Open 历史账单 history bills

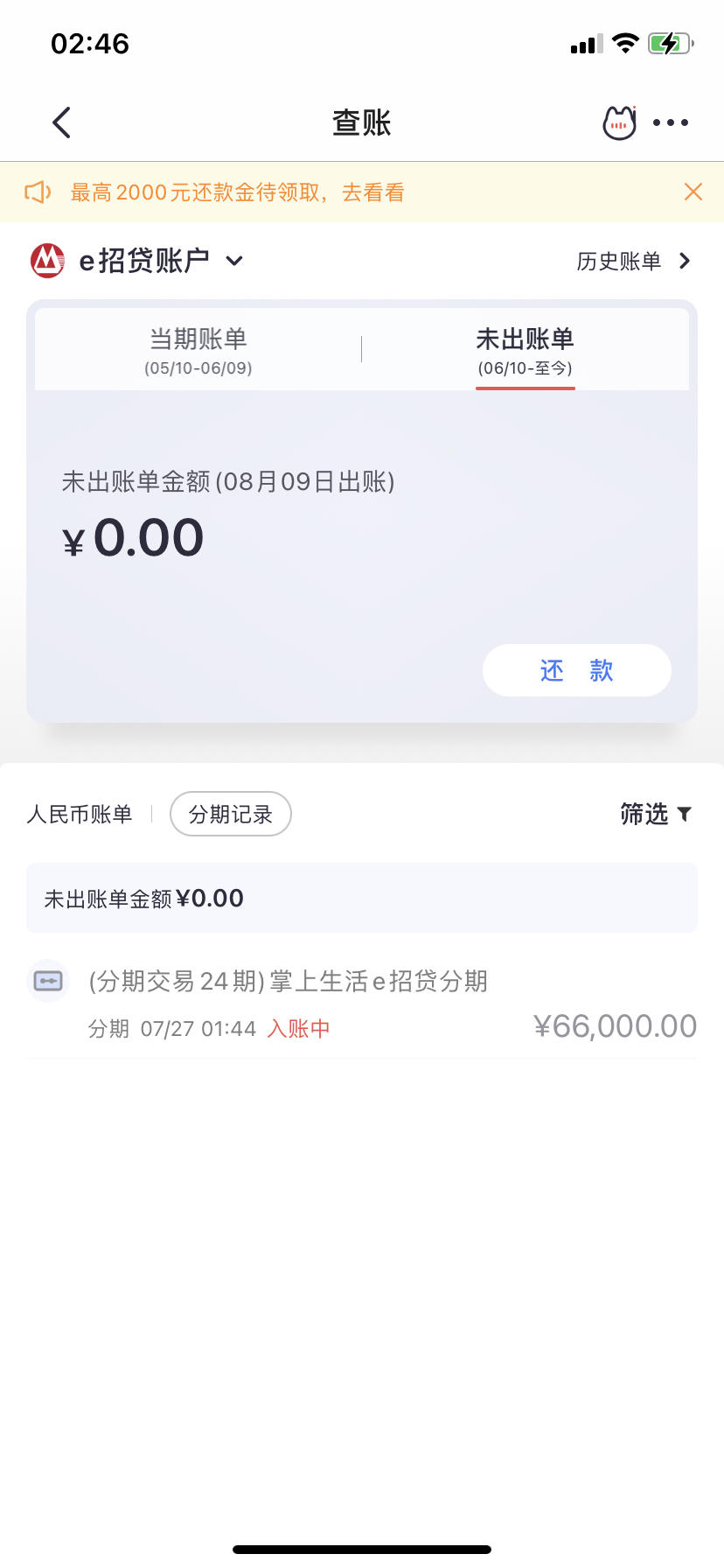(x=634, y=261)
